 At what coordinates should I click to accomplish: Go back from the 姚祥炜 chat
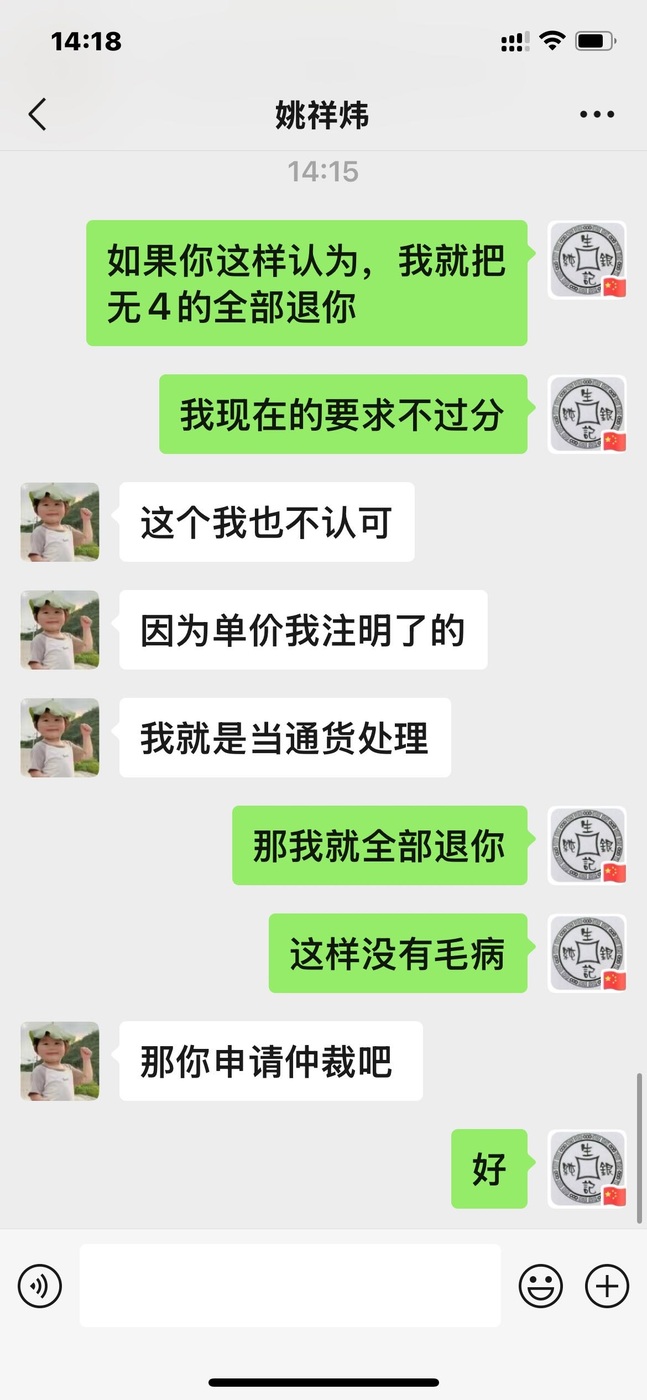coord(37,115)
